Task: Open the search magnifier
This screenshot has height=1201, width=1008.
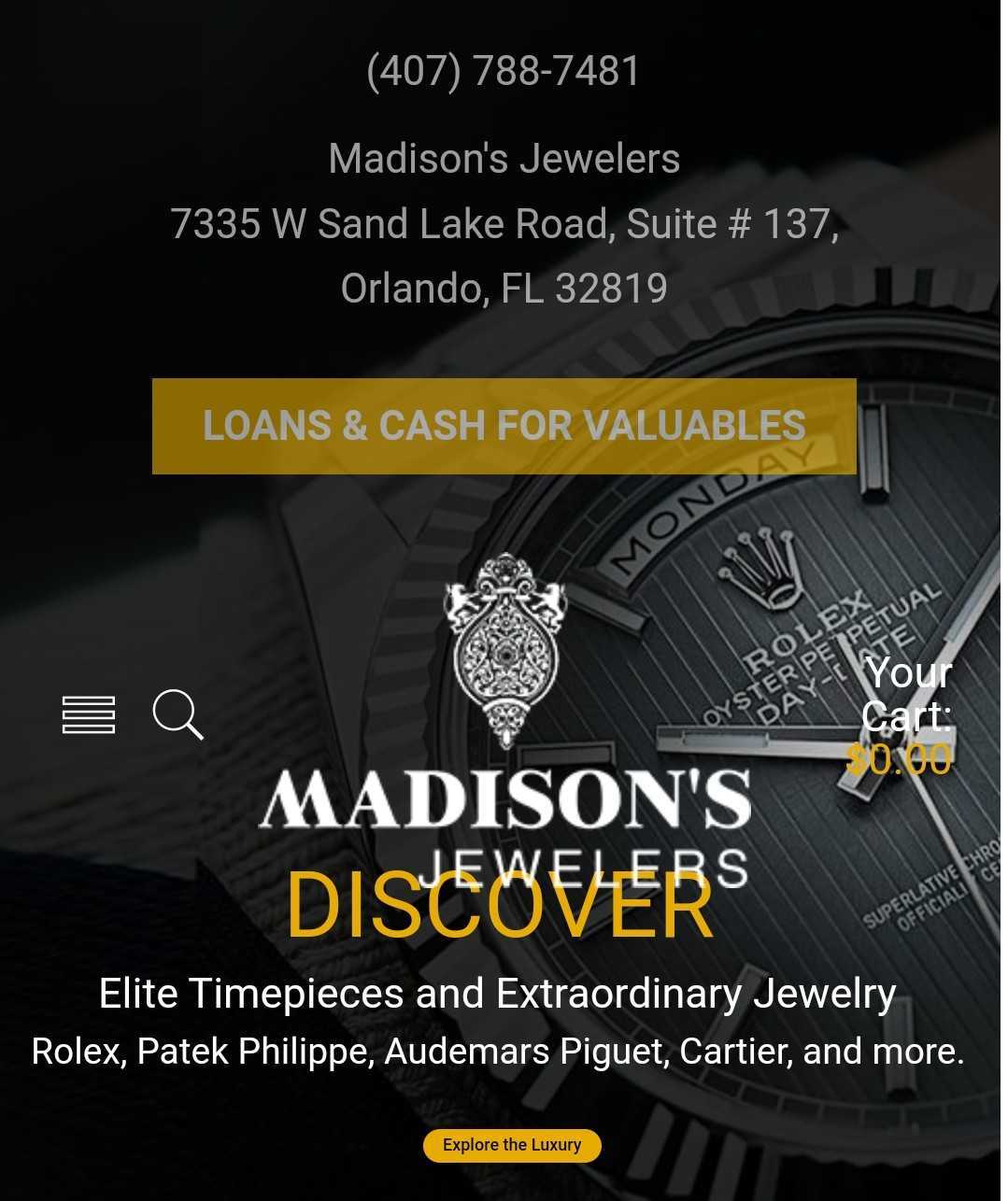Action: [177, 715]
